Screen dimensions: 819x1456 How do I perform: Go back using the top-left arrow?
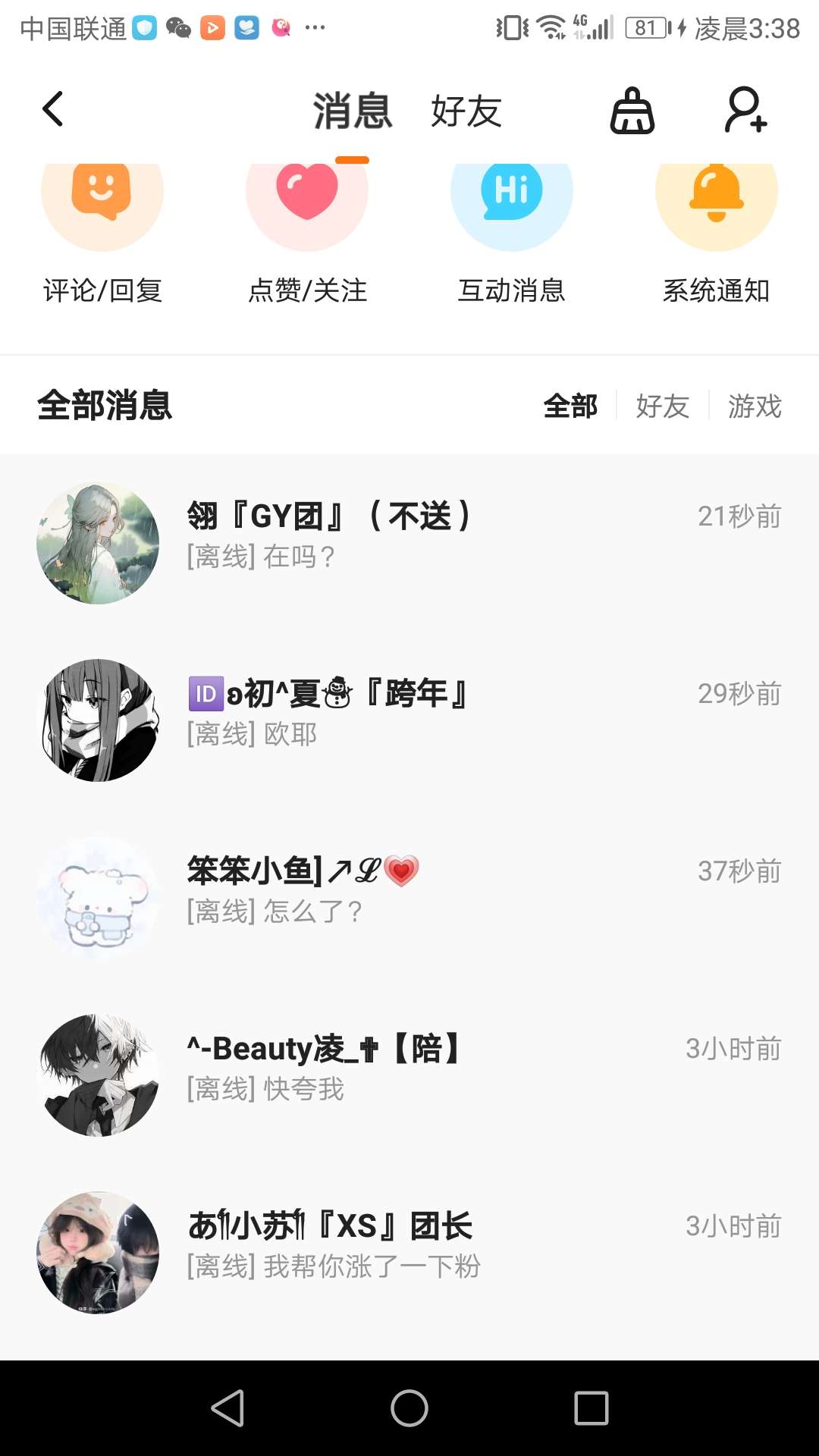(53, 110)
